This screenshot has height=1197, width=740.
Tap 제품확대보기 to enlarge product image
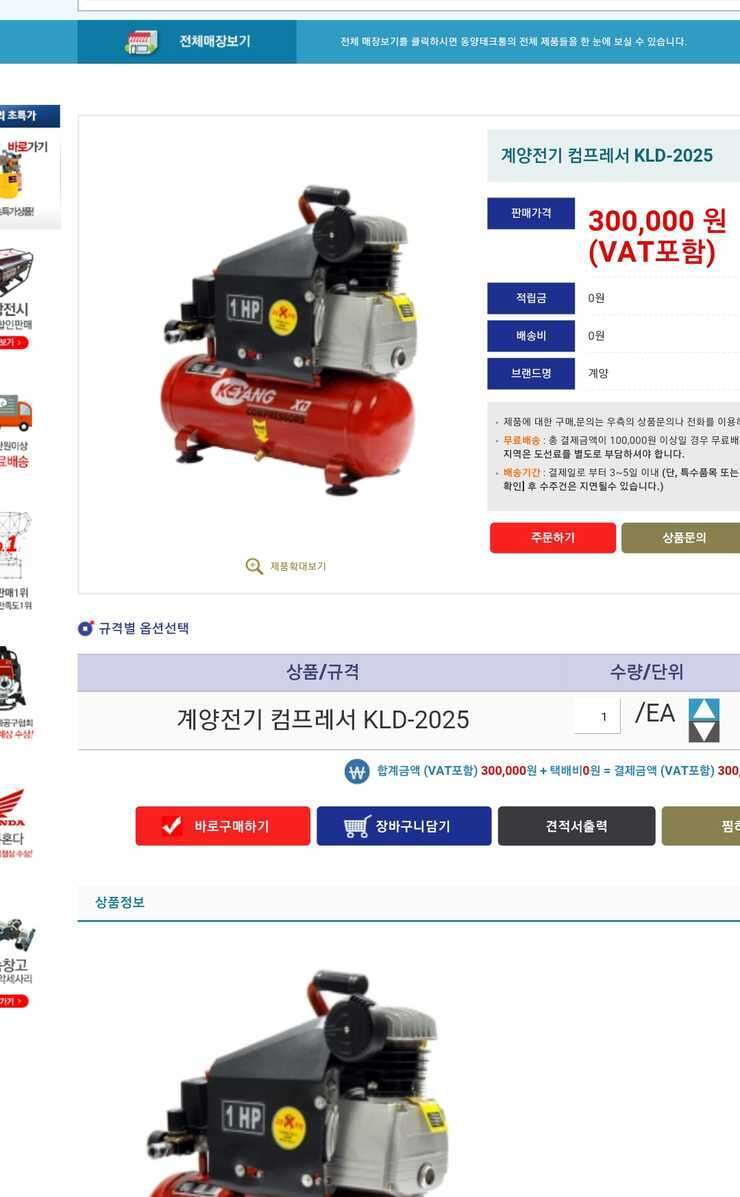tap(286, 566)
